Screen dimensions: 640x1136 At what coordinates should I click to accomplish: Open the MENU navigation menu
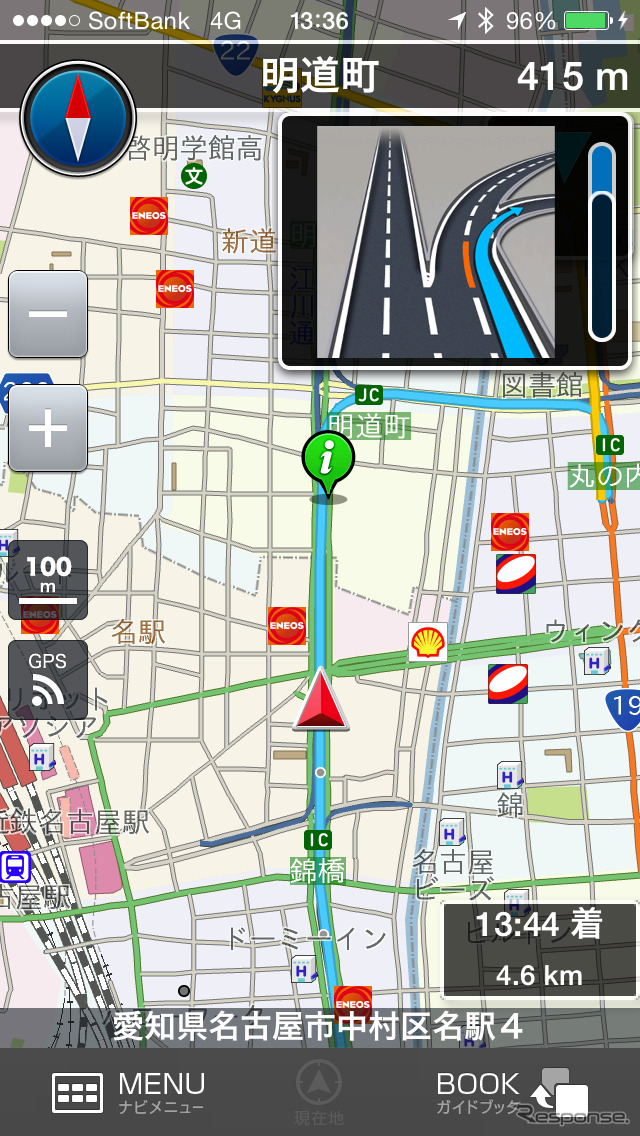[x=128, y=1091]
